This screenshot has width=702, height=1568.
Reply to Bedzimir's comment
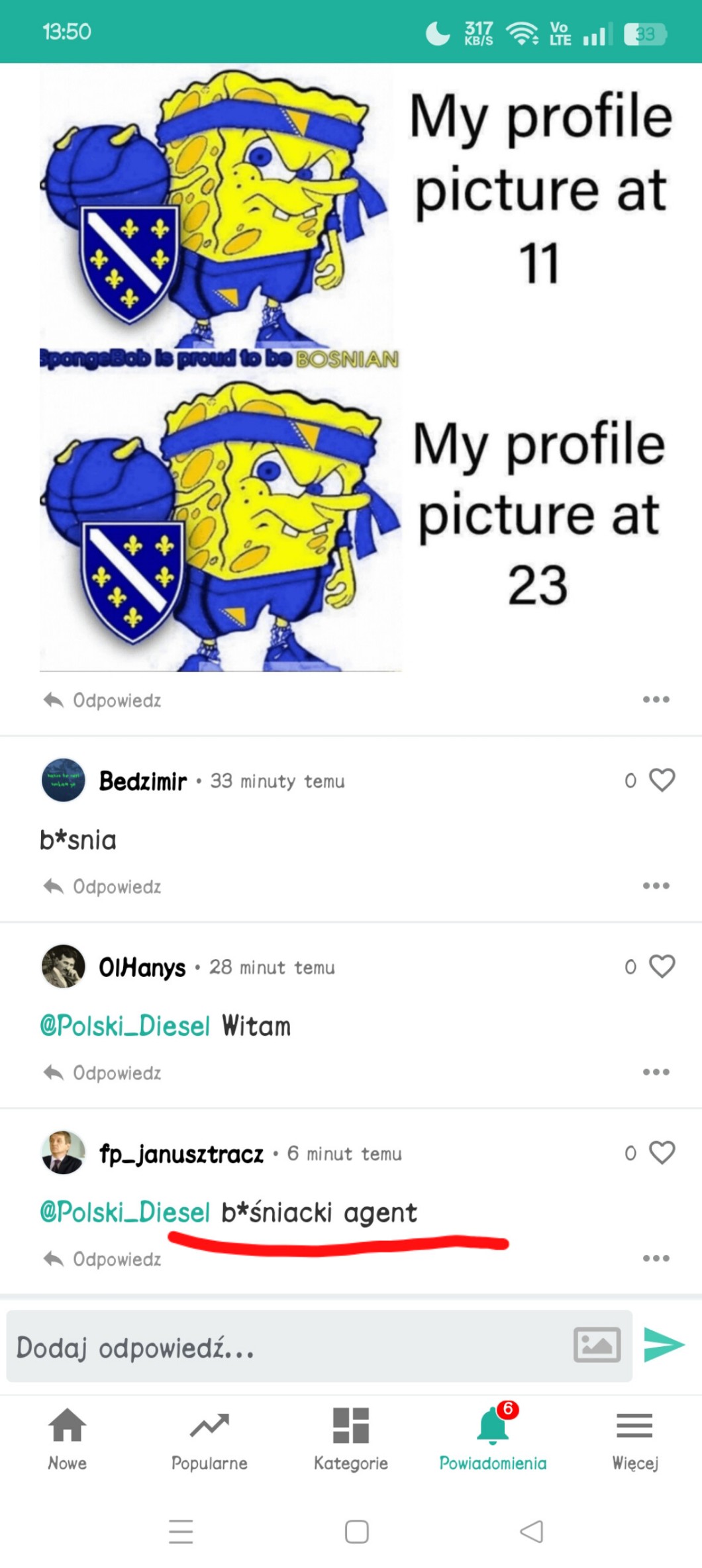point(103,886)
